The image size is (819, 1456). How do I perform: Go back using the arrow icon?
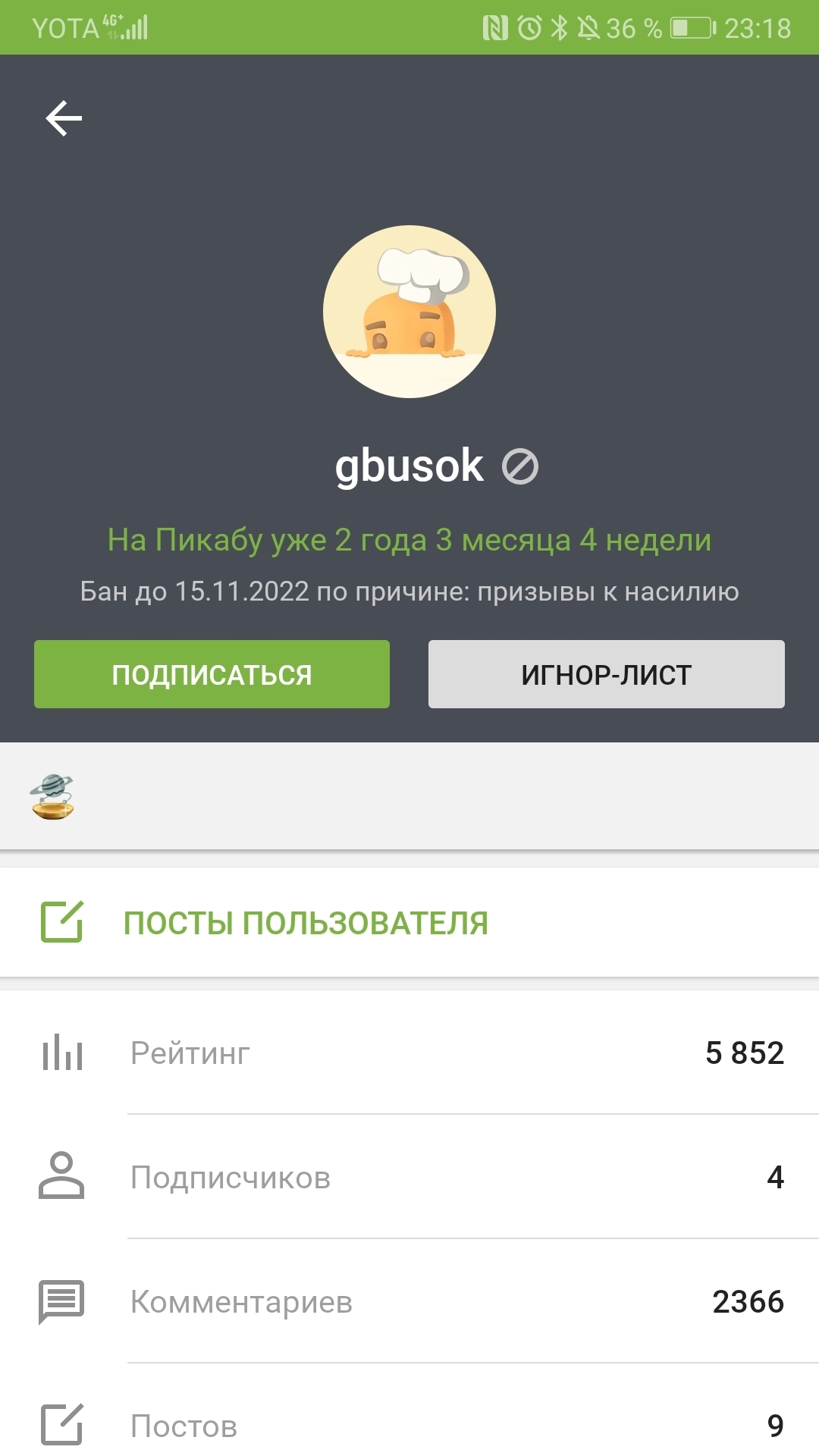click(64, 118)
